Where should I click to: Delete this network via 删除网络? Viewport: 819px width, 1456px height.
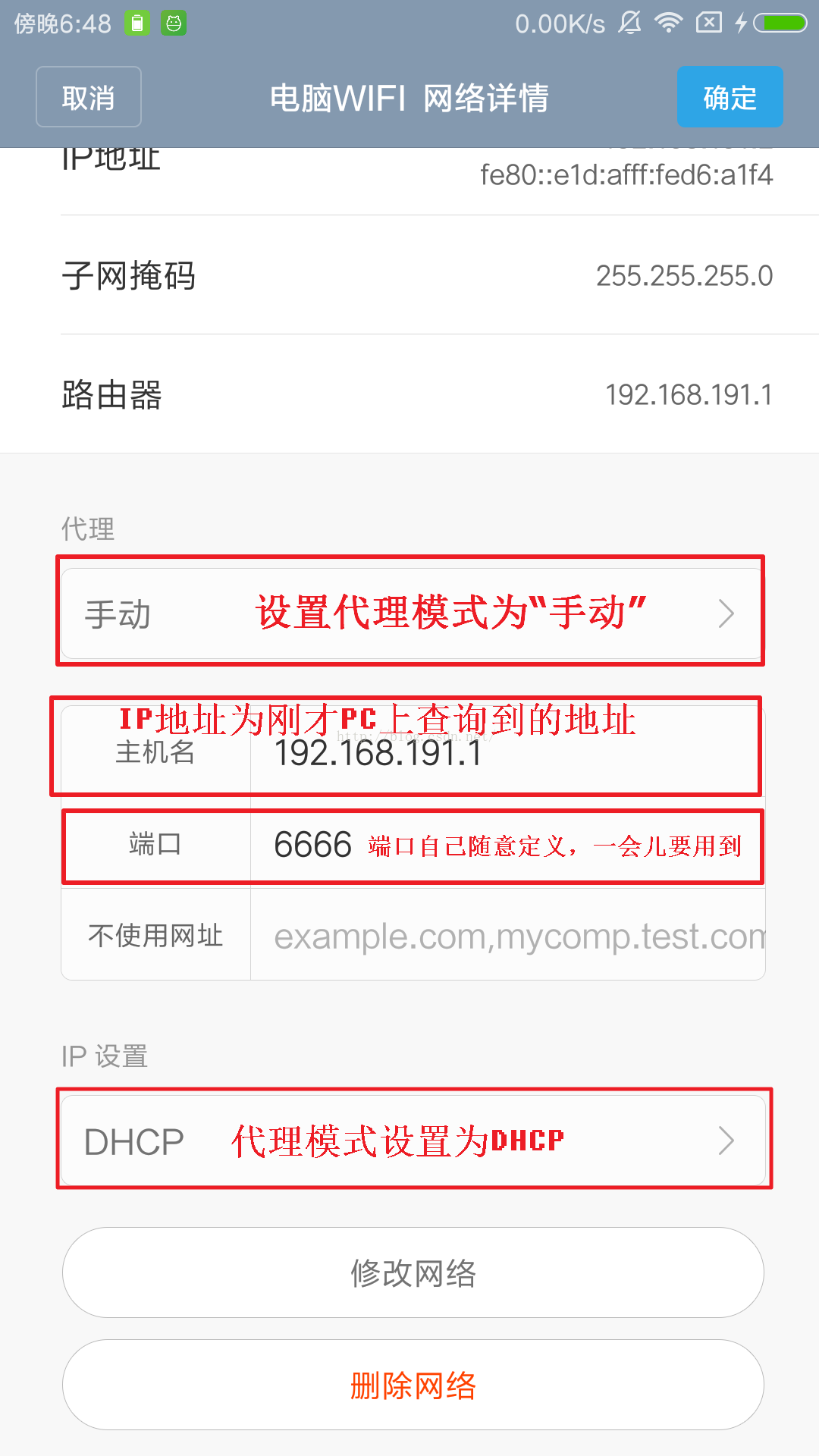(x=413, y=1385)
